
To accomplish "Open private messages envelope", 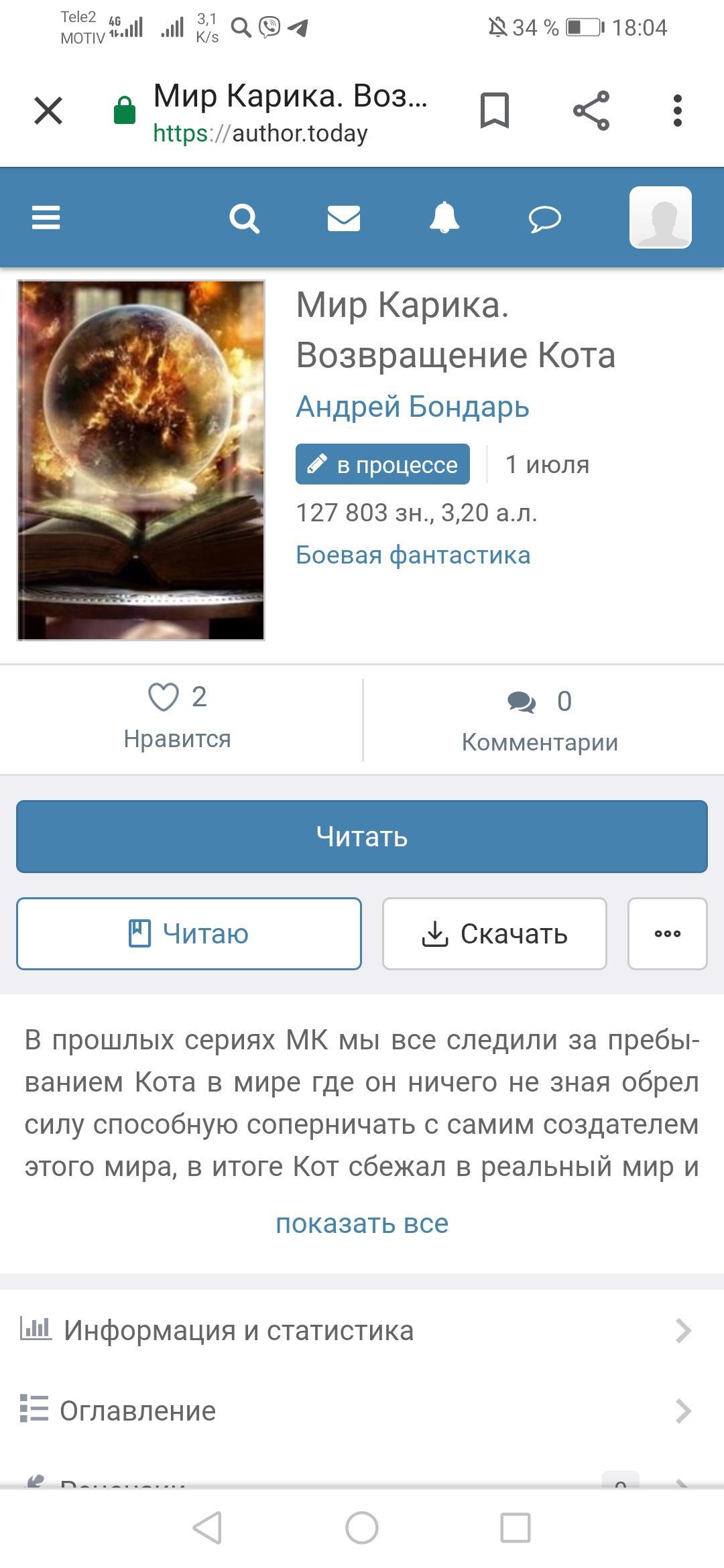I will tap(344, 218).
